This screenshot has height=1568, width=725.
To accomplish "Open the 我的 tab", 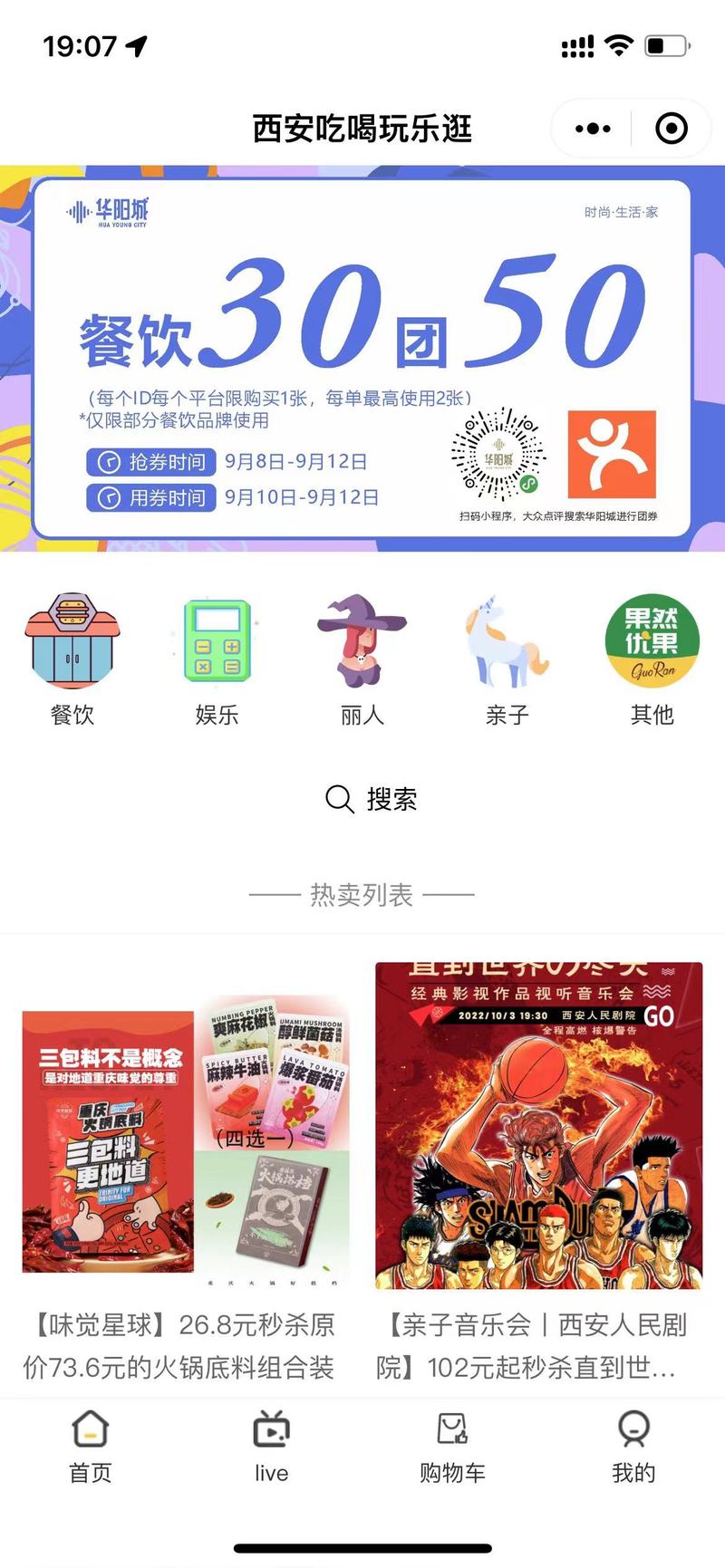I will (633, 1447).
